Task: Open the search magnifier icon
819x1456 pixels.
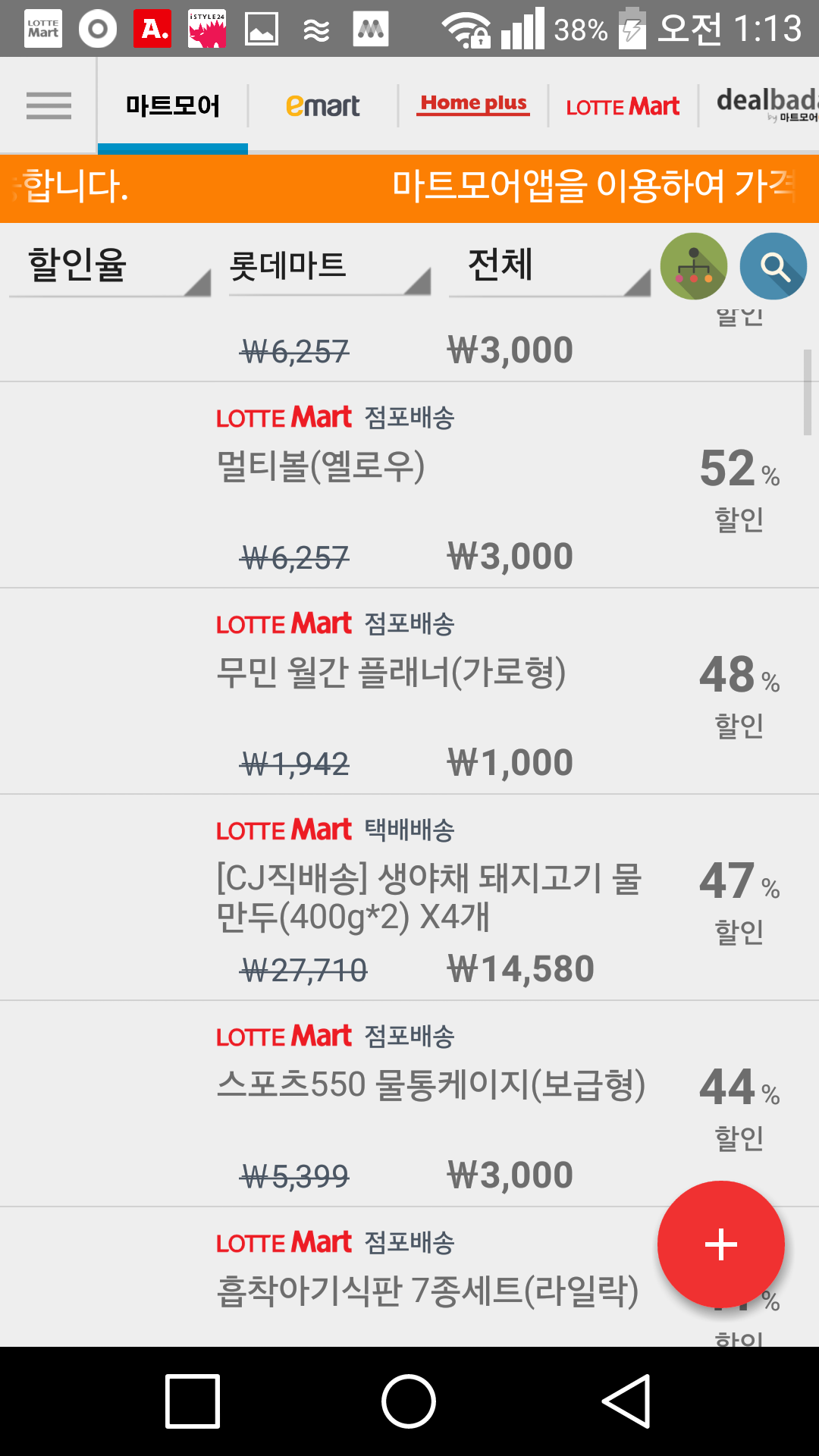Action: click(773, 266)
